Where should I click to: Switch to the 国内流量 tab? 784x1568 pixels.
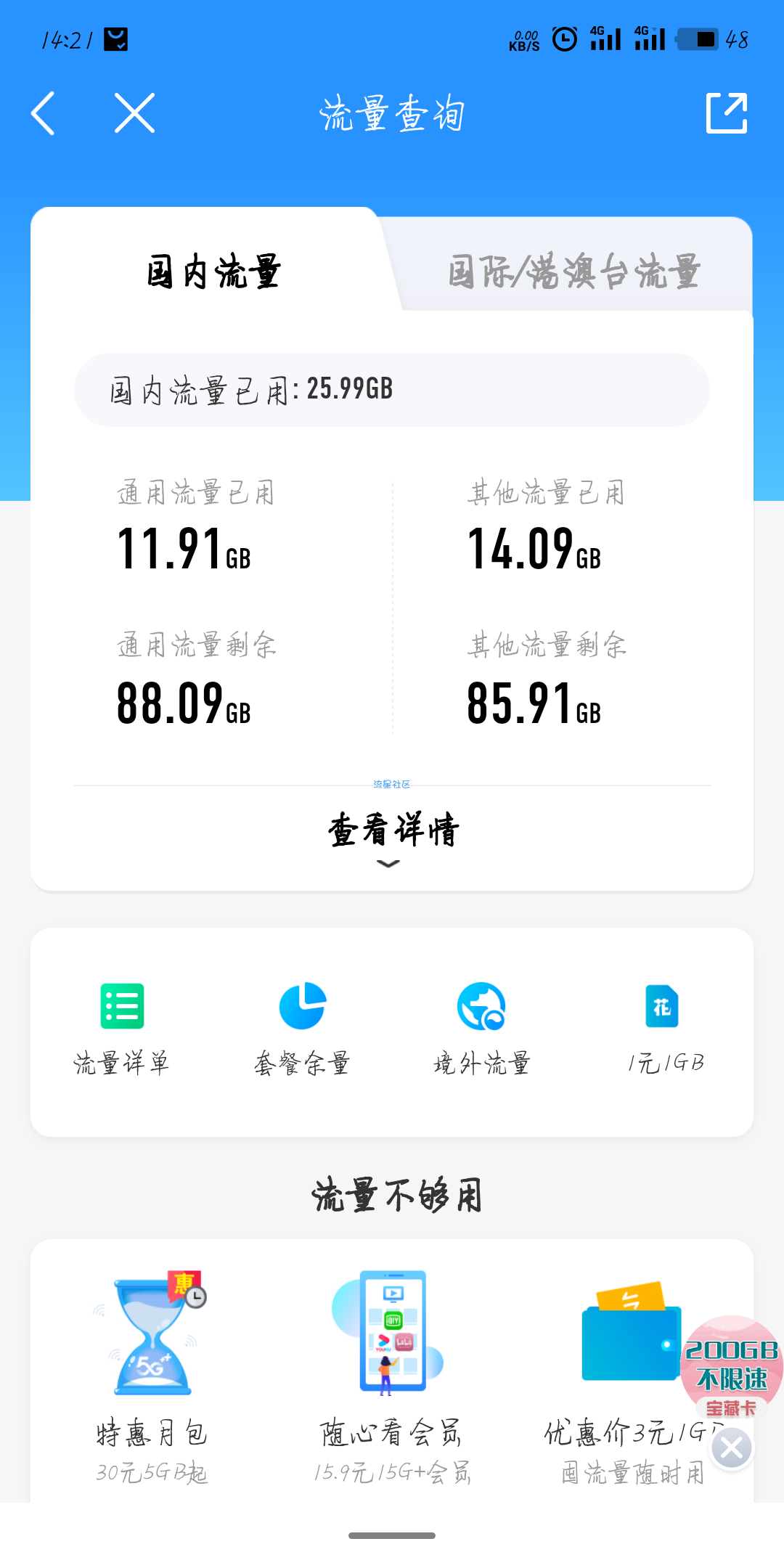pos(213,272)
